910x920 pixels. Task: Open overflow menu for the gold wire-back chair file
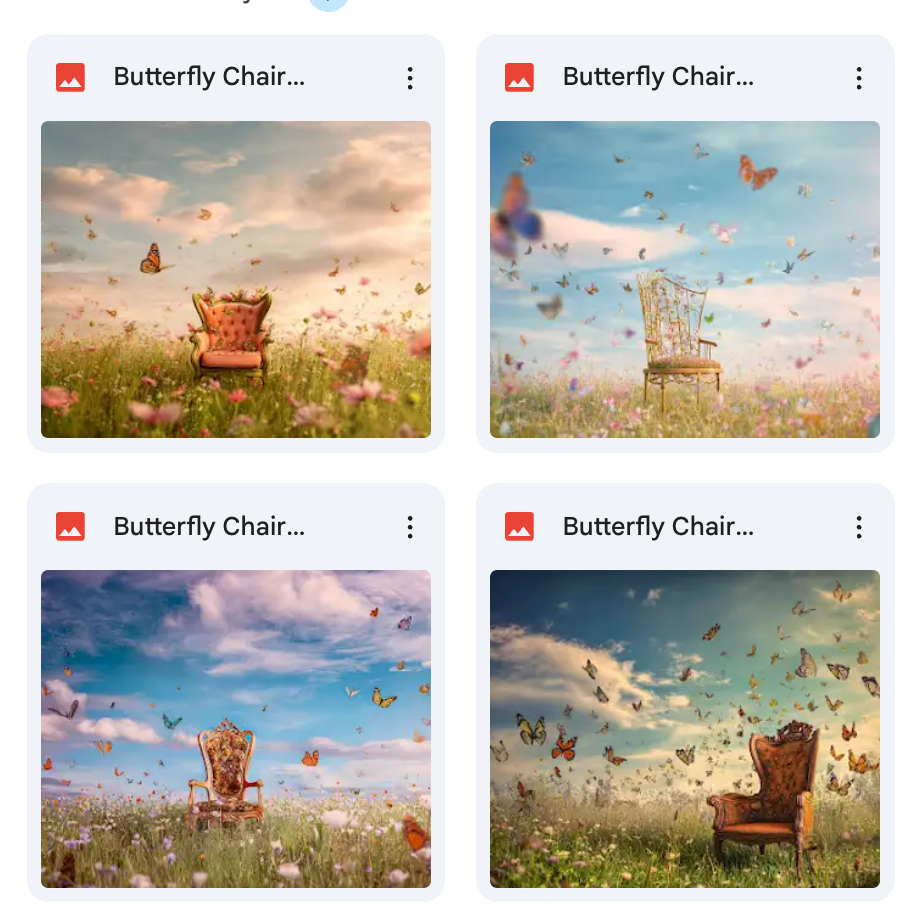[x=859, y=78]
